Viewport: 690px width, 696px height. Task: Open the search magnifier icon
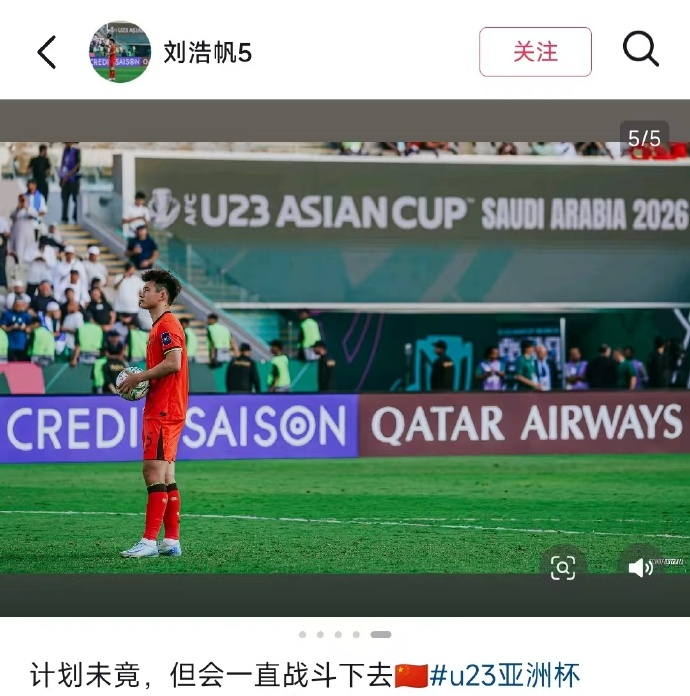[640, 49]
